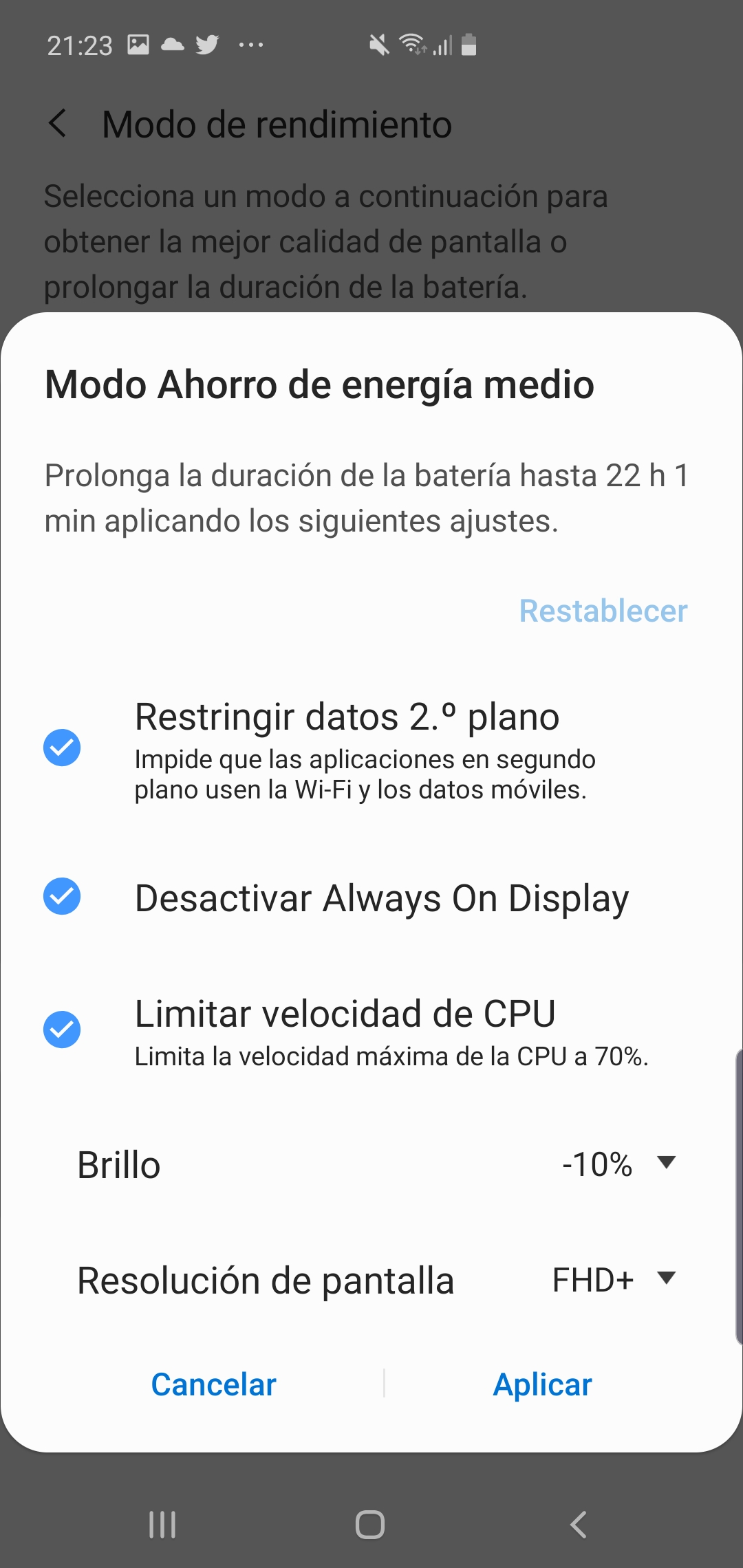Tap Restablecer to reset the settings
The height and width of the screenshot is (1568, 743).
pos(603,611)
